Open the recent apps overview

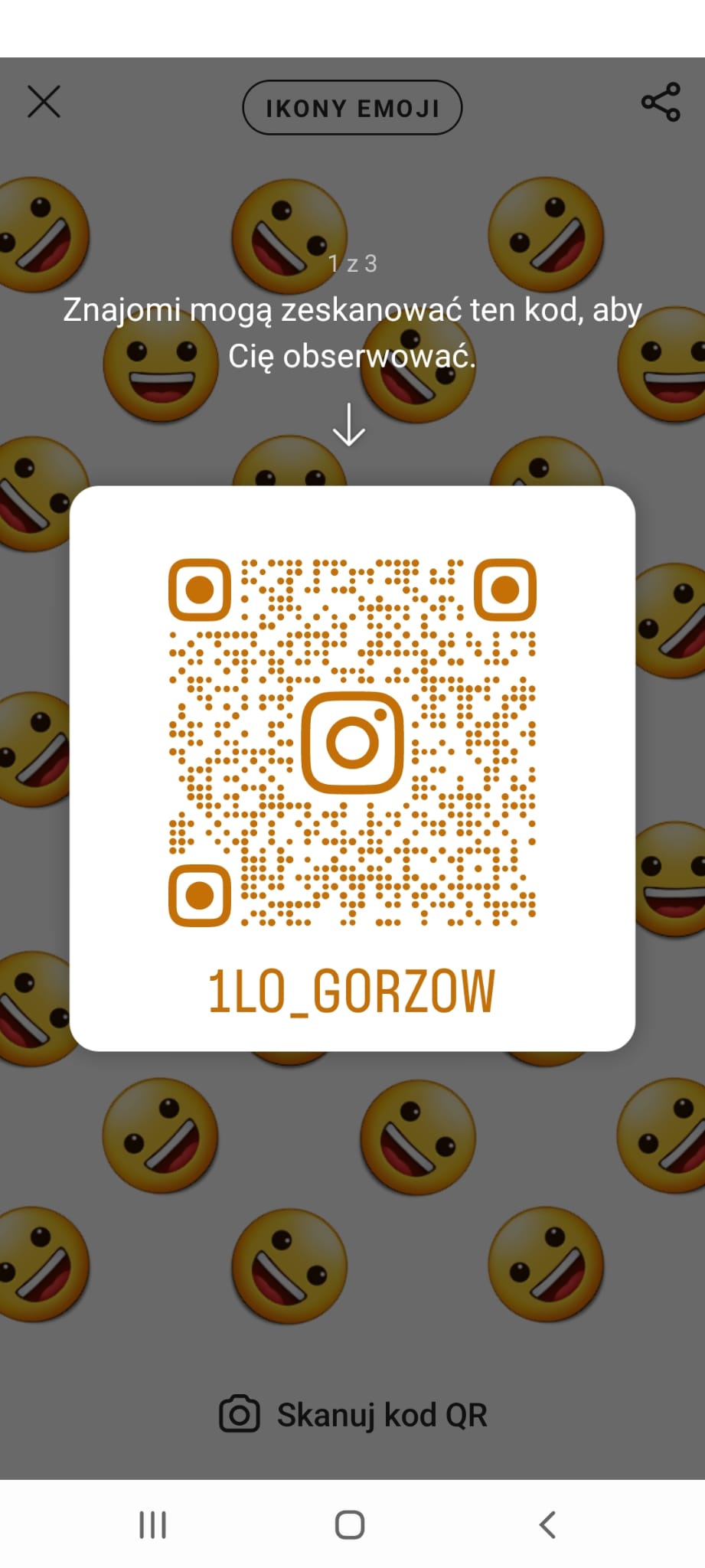pyautogui.click(x=152, y=1524)
